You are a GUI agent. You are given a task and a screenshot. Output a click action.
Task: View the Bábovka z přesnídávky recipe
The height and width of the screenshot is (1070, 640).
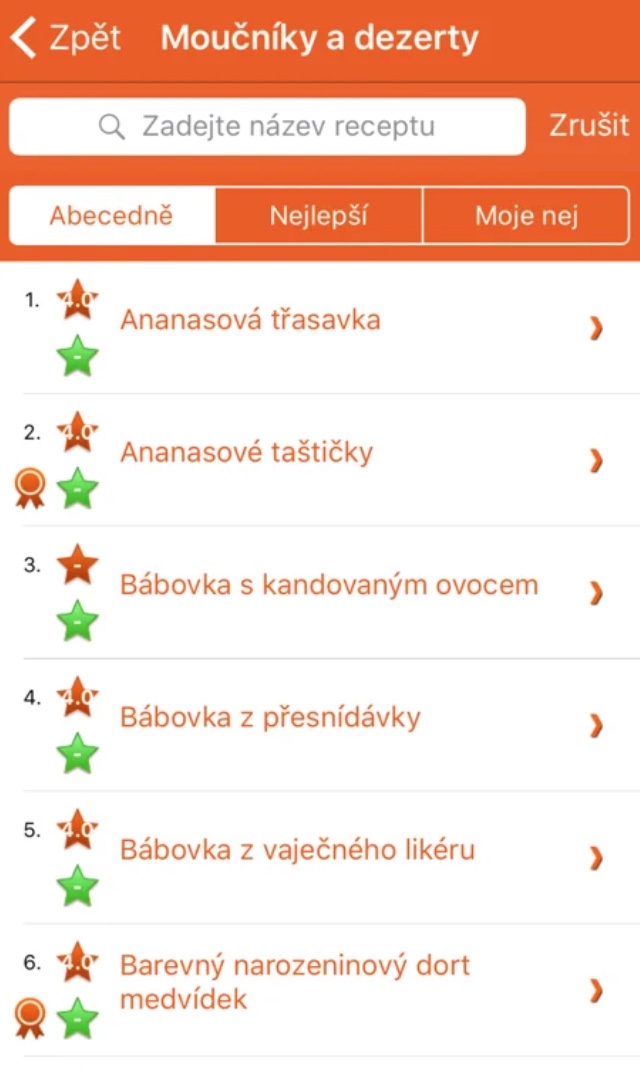270,718
